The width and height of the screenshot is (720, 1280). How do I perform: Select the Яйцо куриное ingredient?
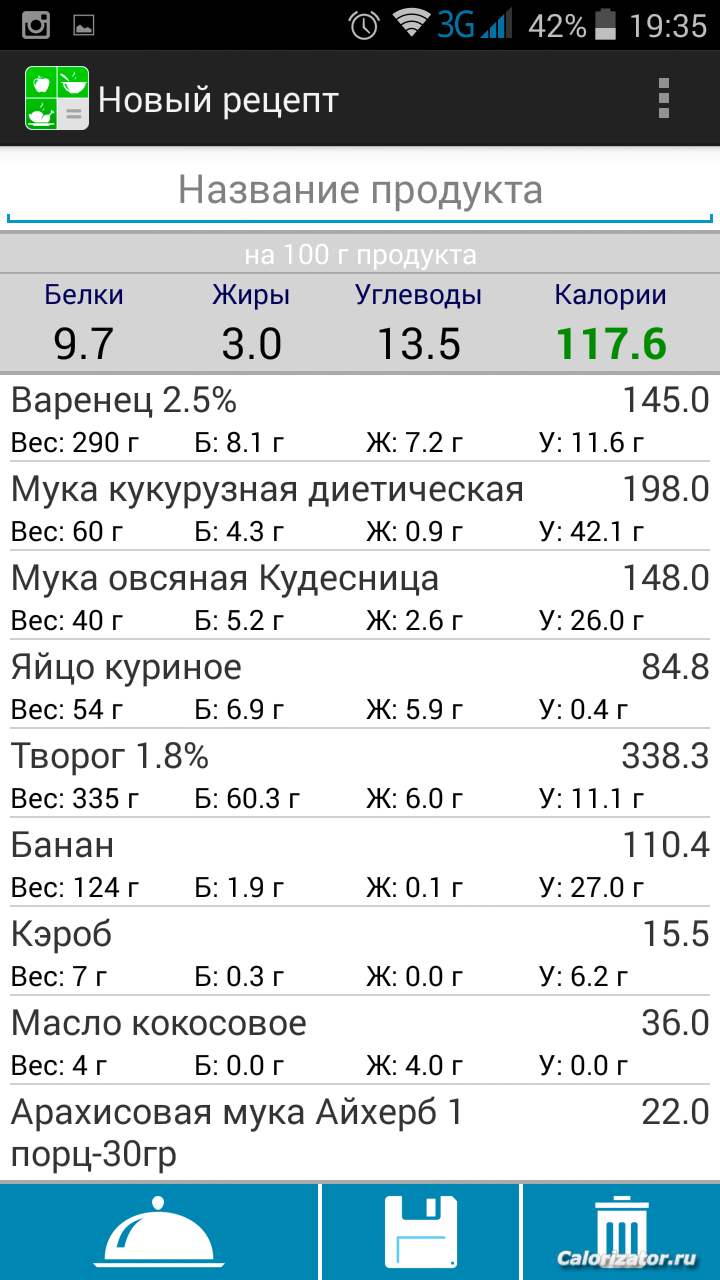click(x=360, y=687)
